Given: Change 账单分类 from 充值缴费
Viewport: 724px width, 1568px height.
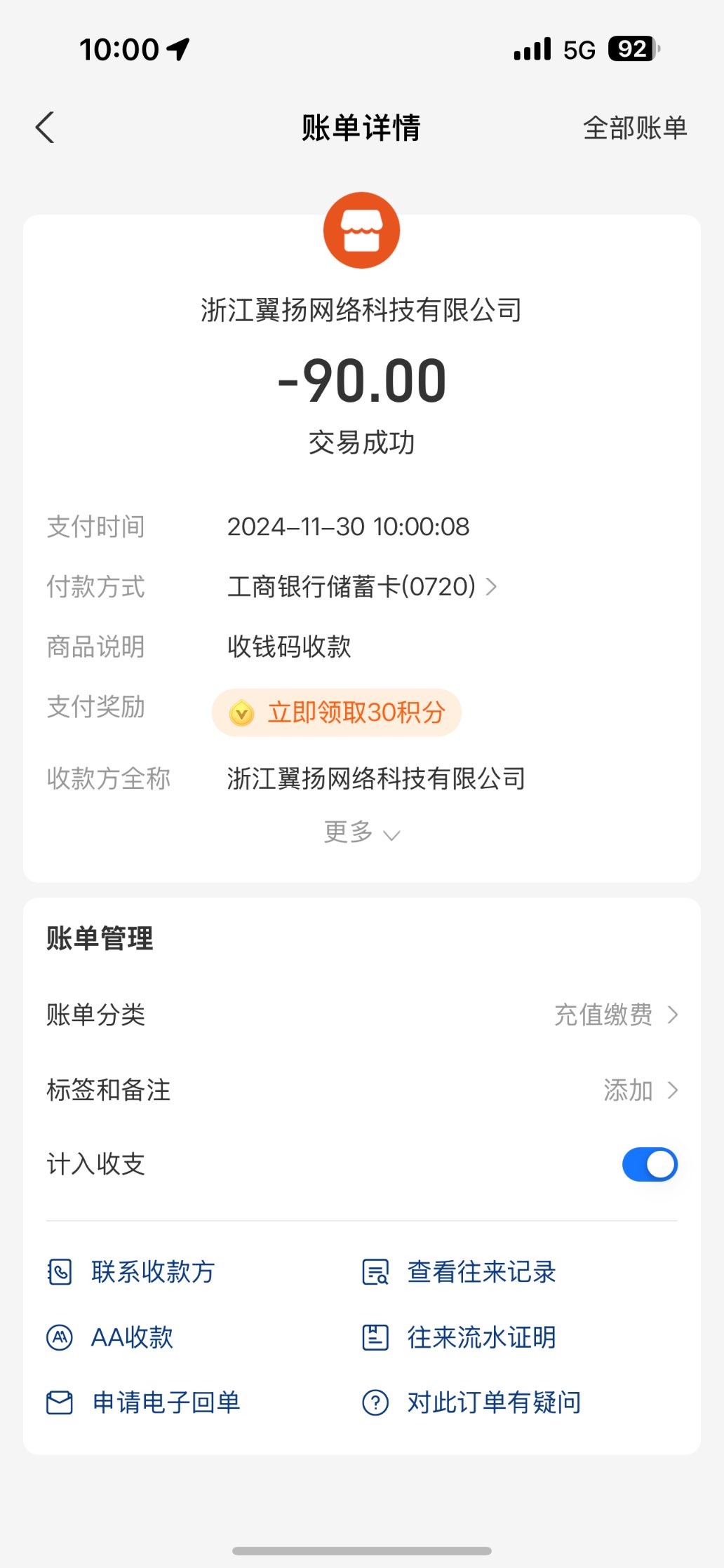Looking at the screenshot, I should pos(616,1015).
